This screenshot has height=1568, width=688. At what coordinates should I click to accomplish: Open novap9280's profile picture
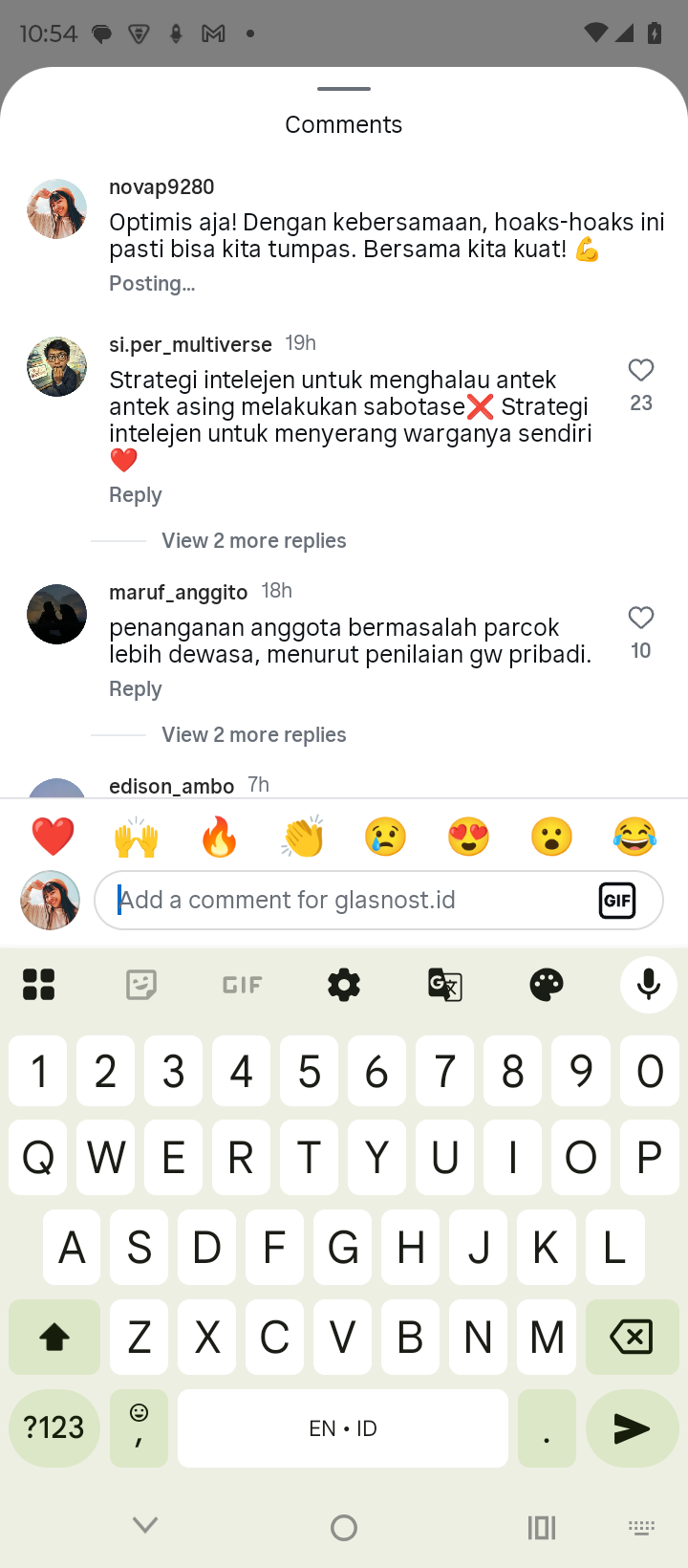[56, 208]
